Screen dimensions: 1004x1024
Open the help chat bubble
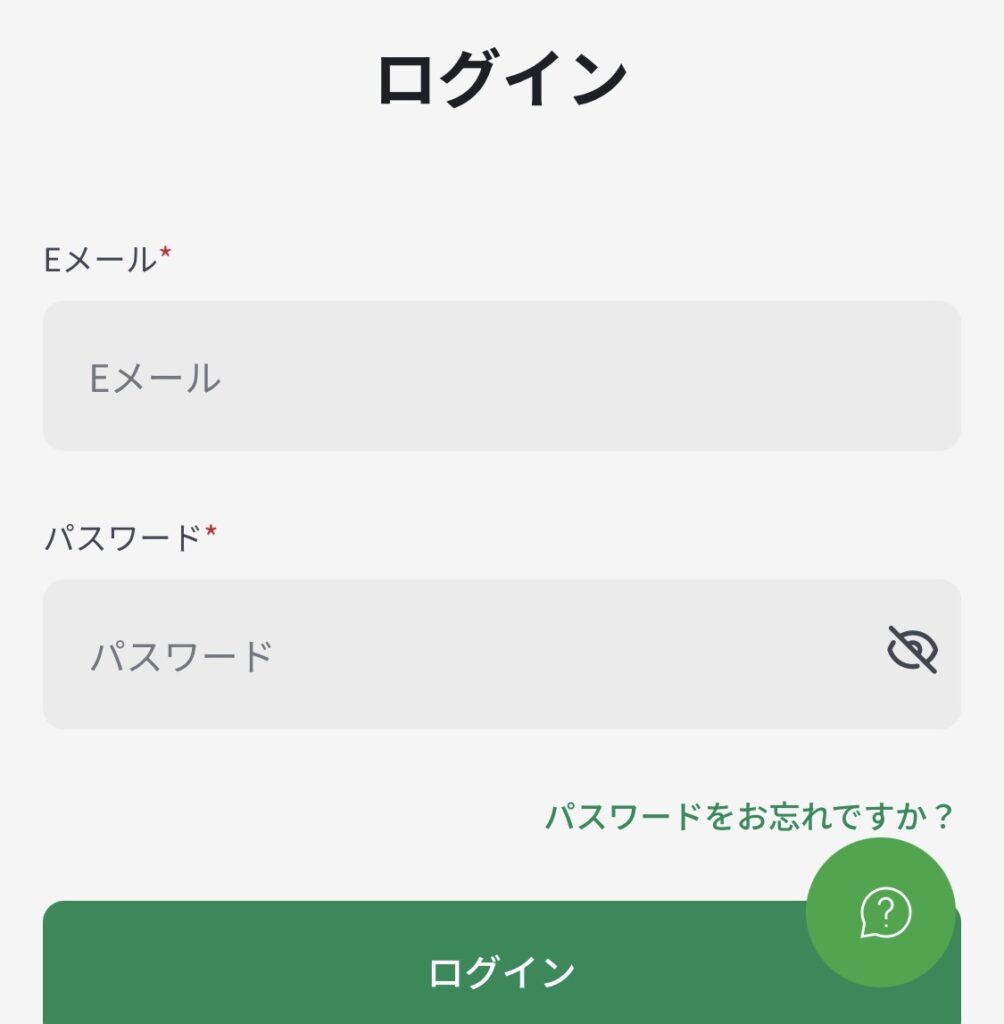tap(883, 912)
